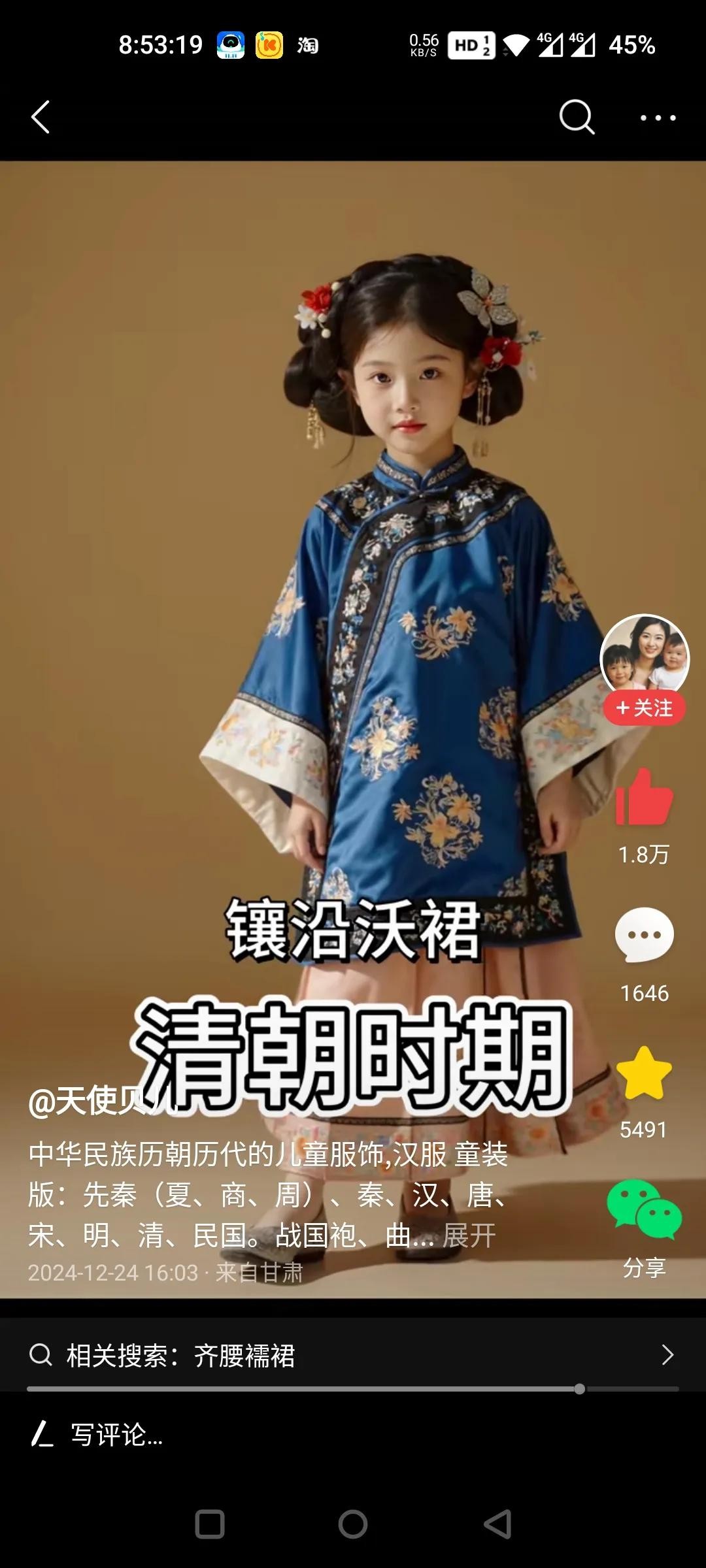Viewport: 706px width, 1568px height.
Task: Go to the system home screen
Action: coord(353,1524)
